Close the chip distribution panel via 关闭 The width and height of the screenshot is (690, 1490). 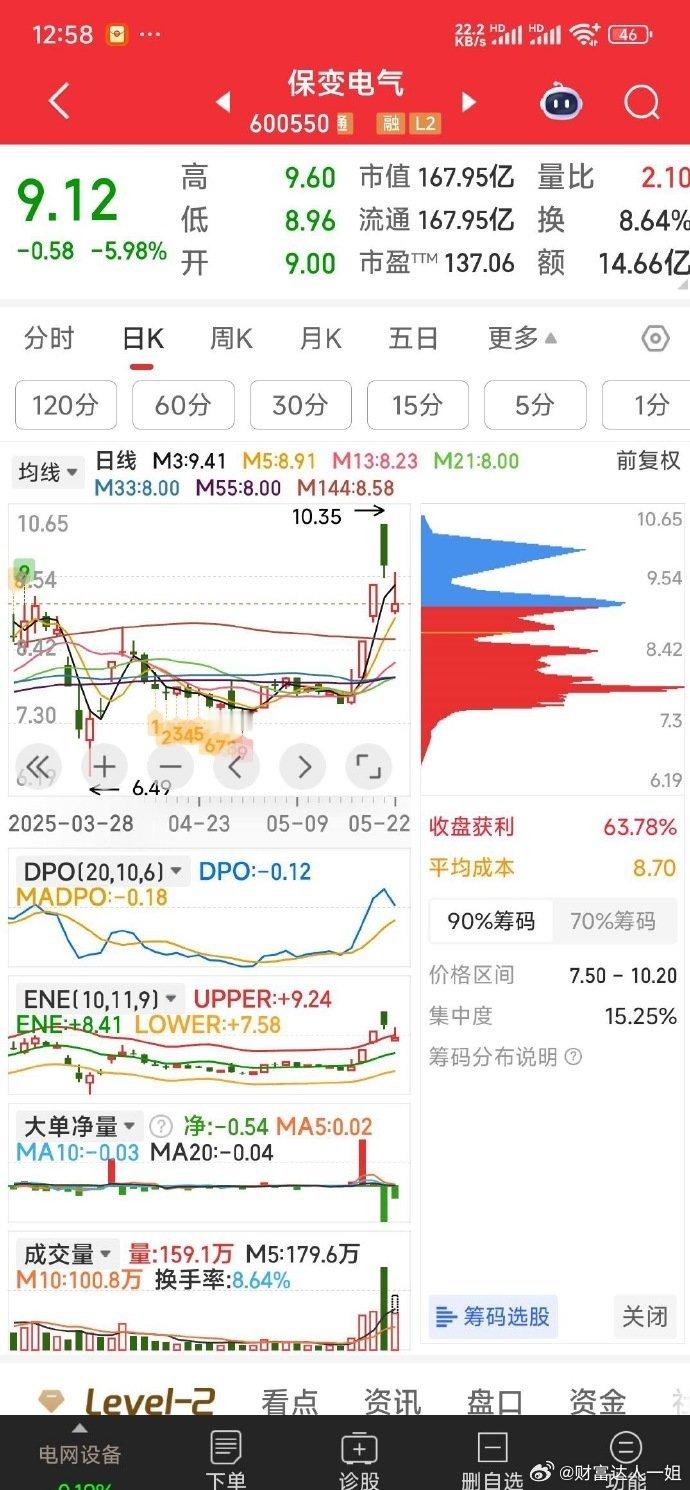click(x=644, y=1316)
